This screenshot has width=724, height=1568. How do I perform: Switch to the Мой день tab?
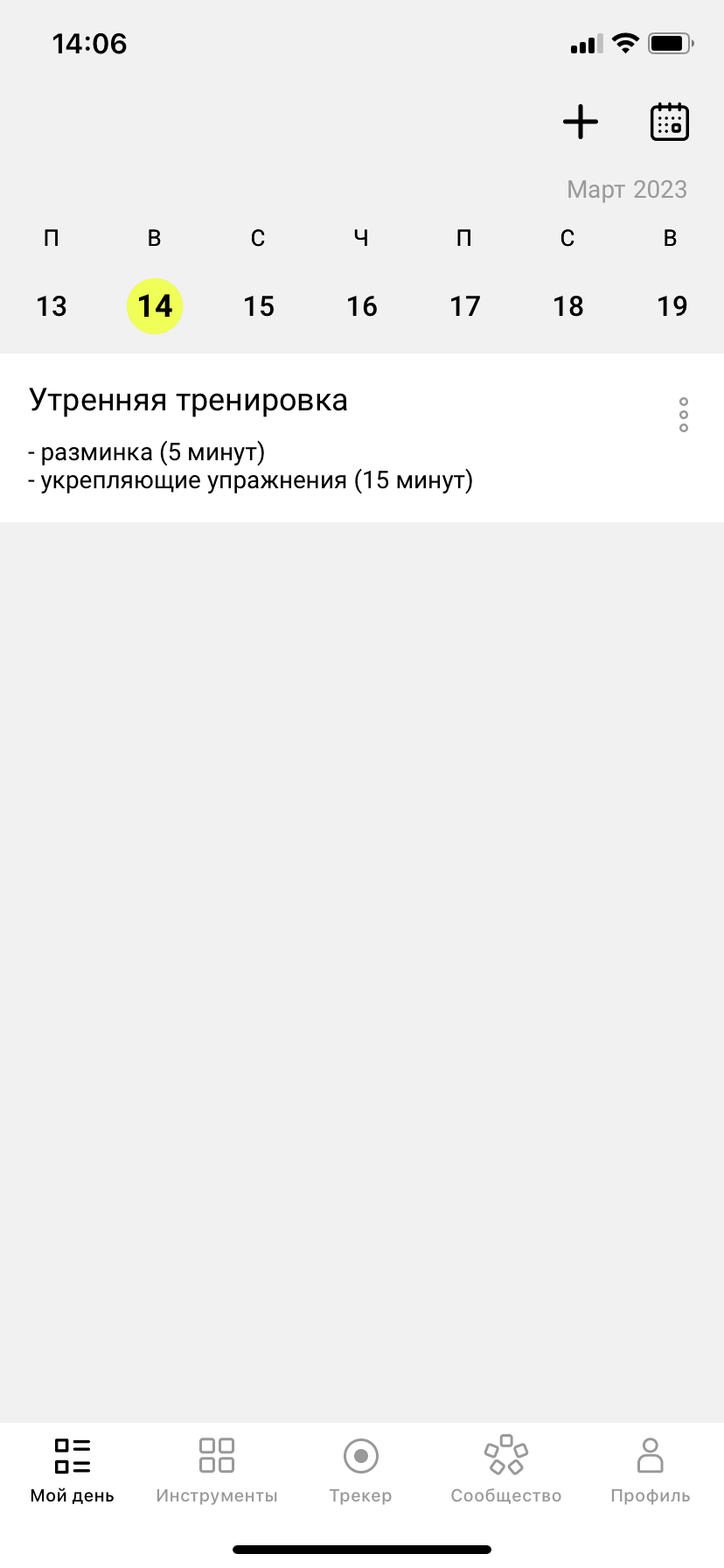pos(73,1470)
